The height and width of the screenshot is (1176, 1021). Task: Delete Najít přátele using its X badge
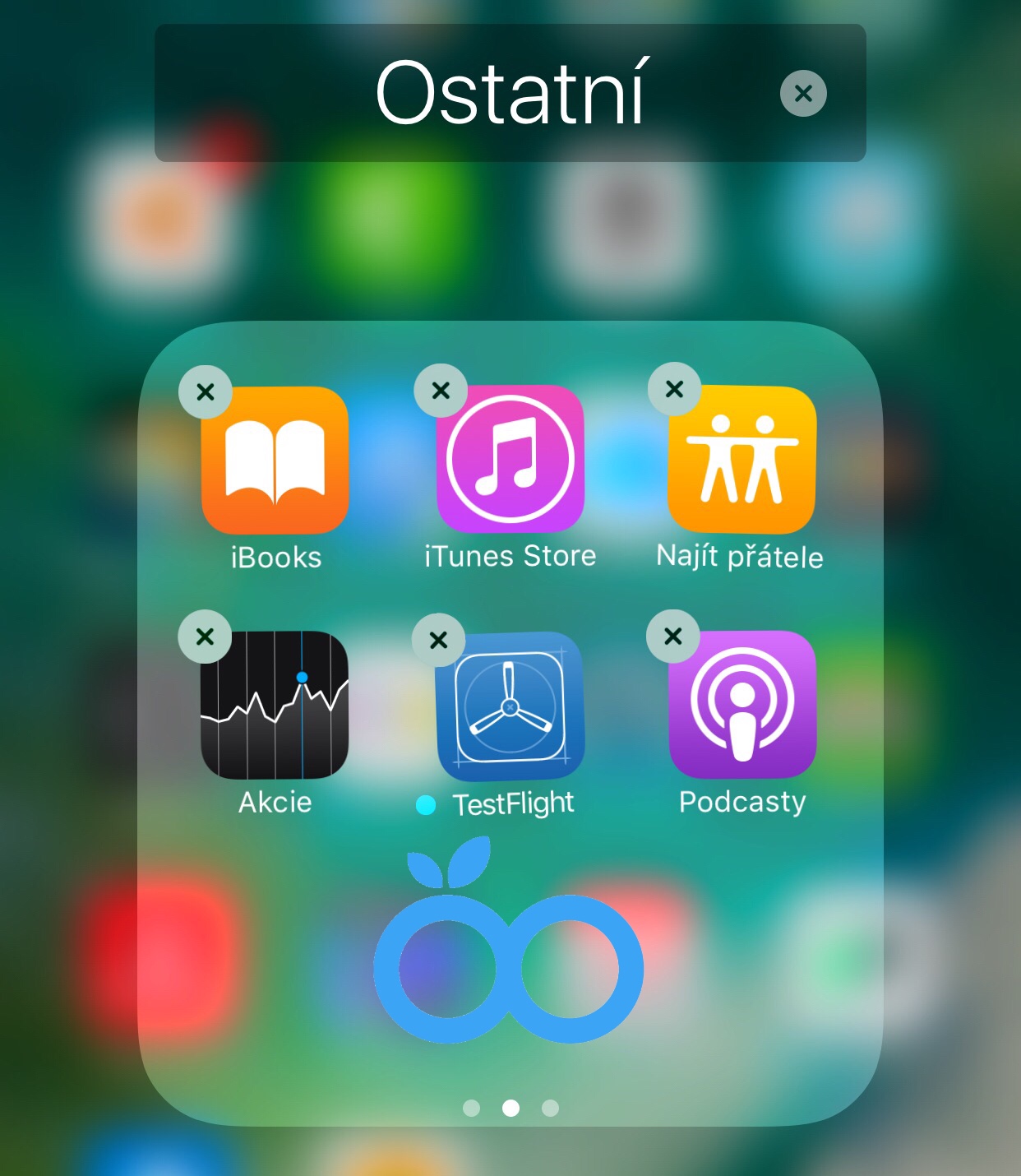click(674, 389)
